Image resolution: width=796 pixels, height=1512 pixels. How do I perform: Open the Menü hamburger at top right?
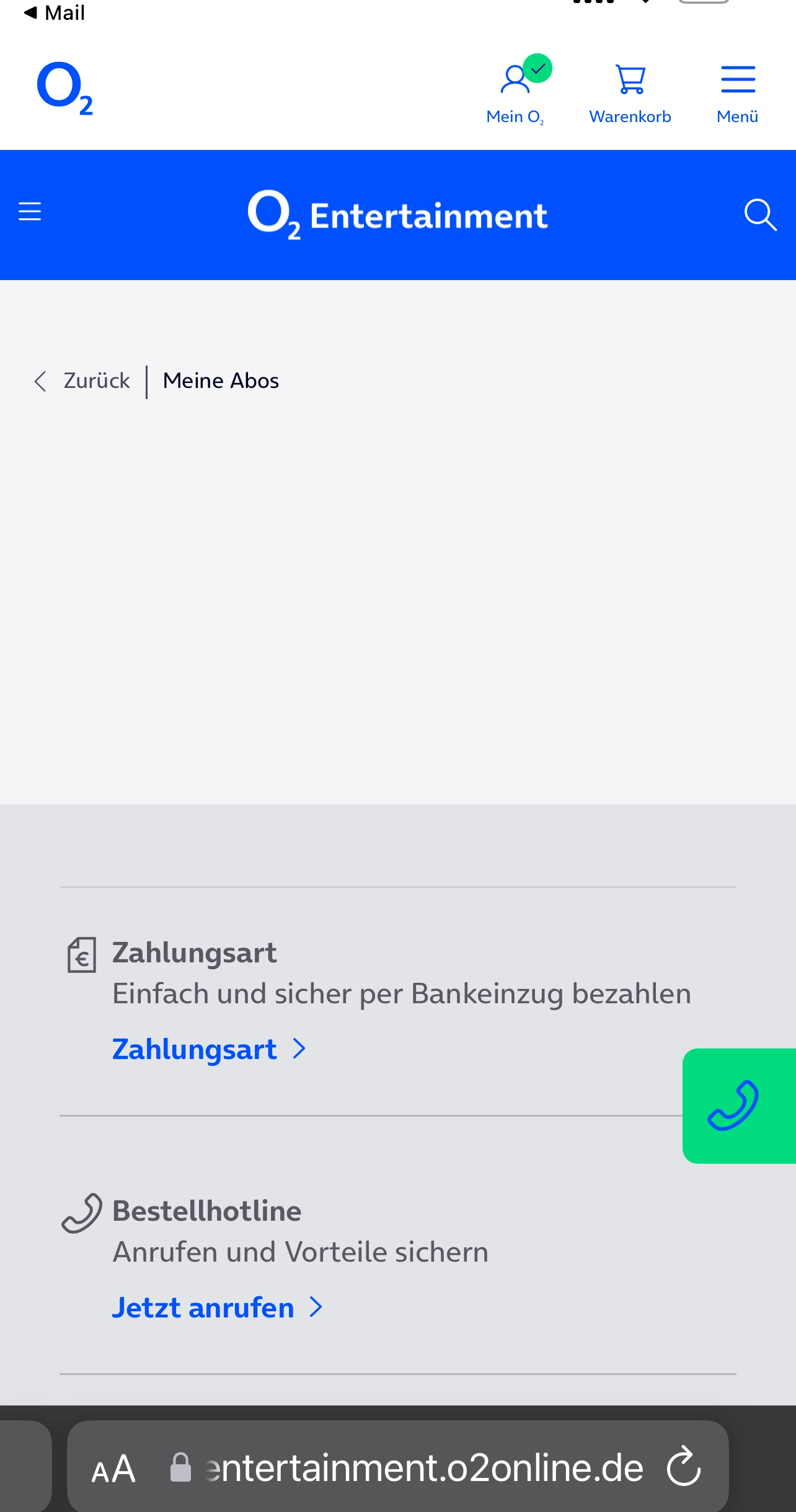pos(738,94)
